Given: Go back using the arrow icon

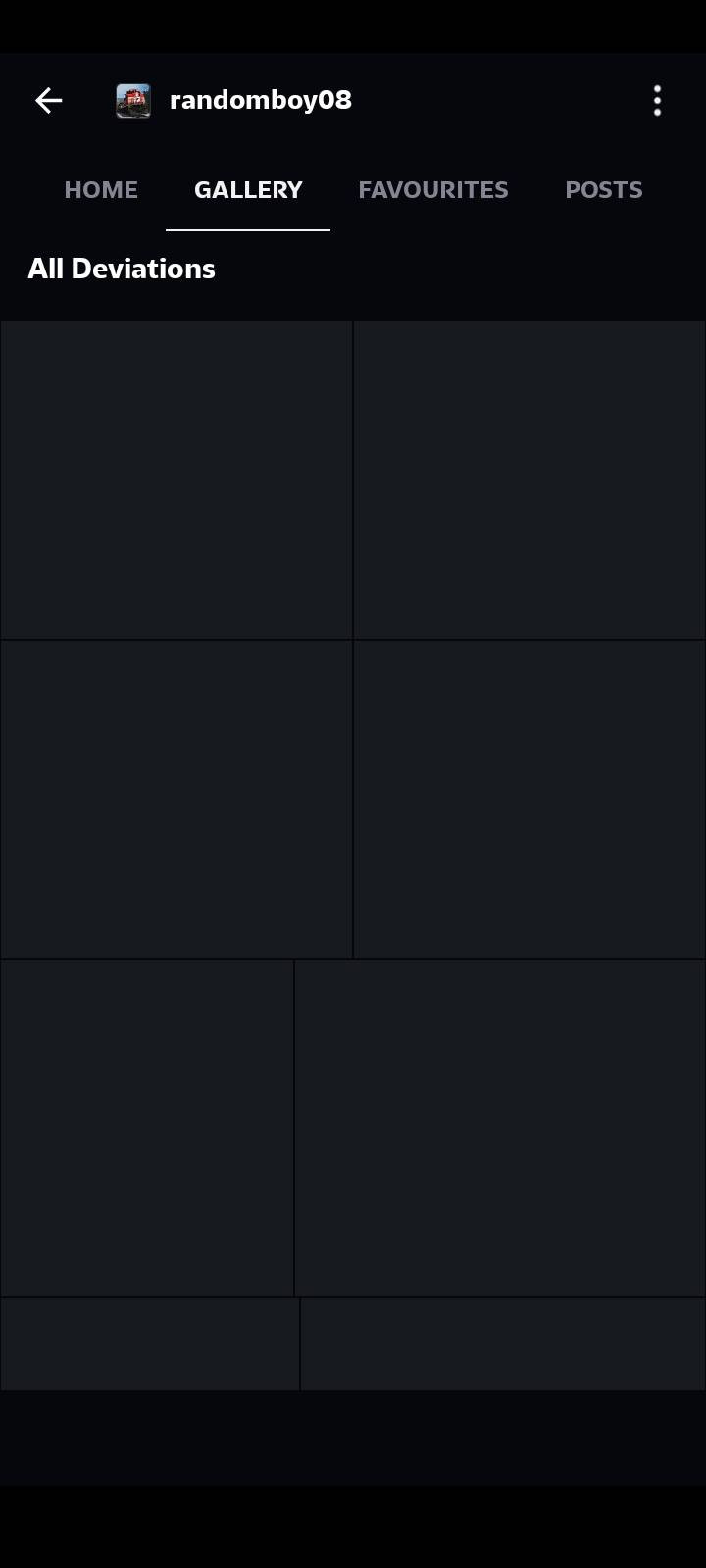Looking at the screenshot, I should 49,100.
